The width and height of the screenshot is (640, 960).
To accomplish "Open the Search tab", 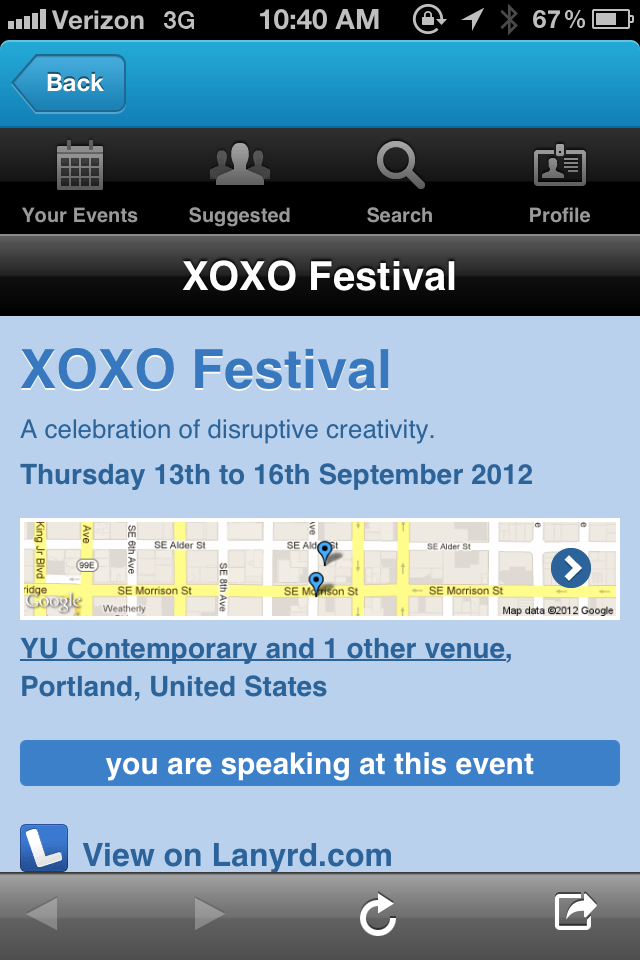I will 400,182.
